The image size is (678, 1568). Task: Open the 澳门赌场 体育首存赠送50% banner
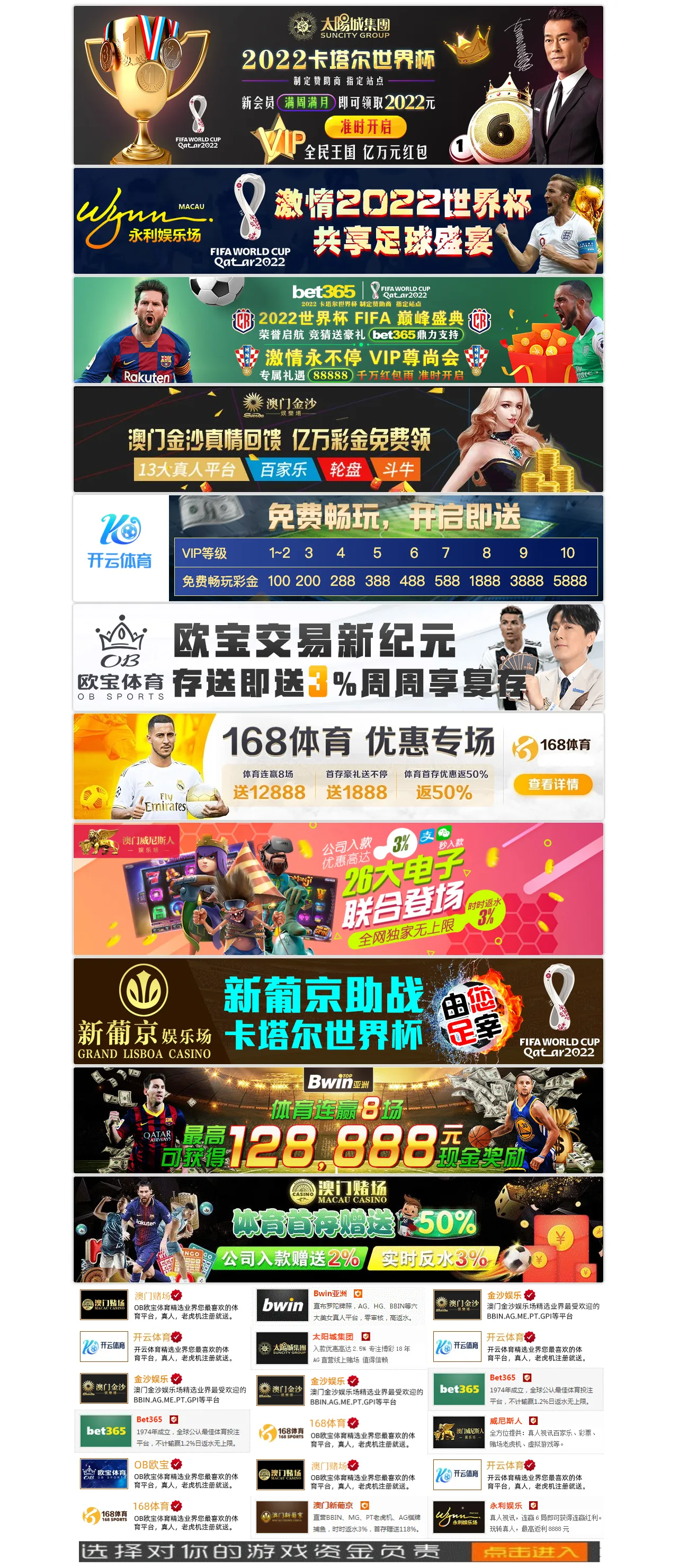[x=338, y=1229]
